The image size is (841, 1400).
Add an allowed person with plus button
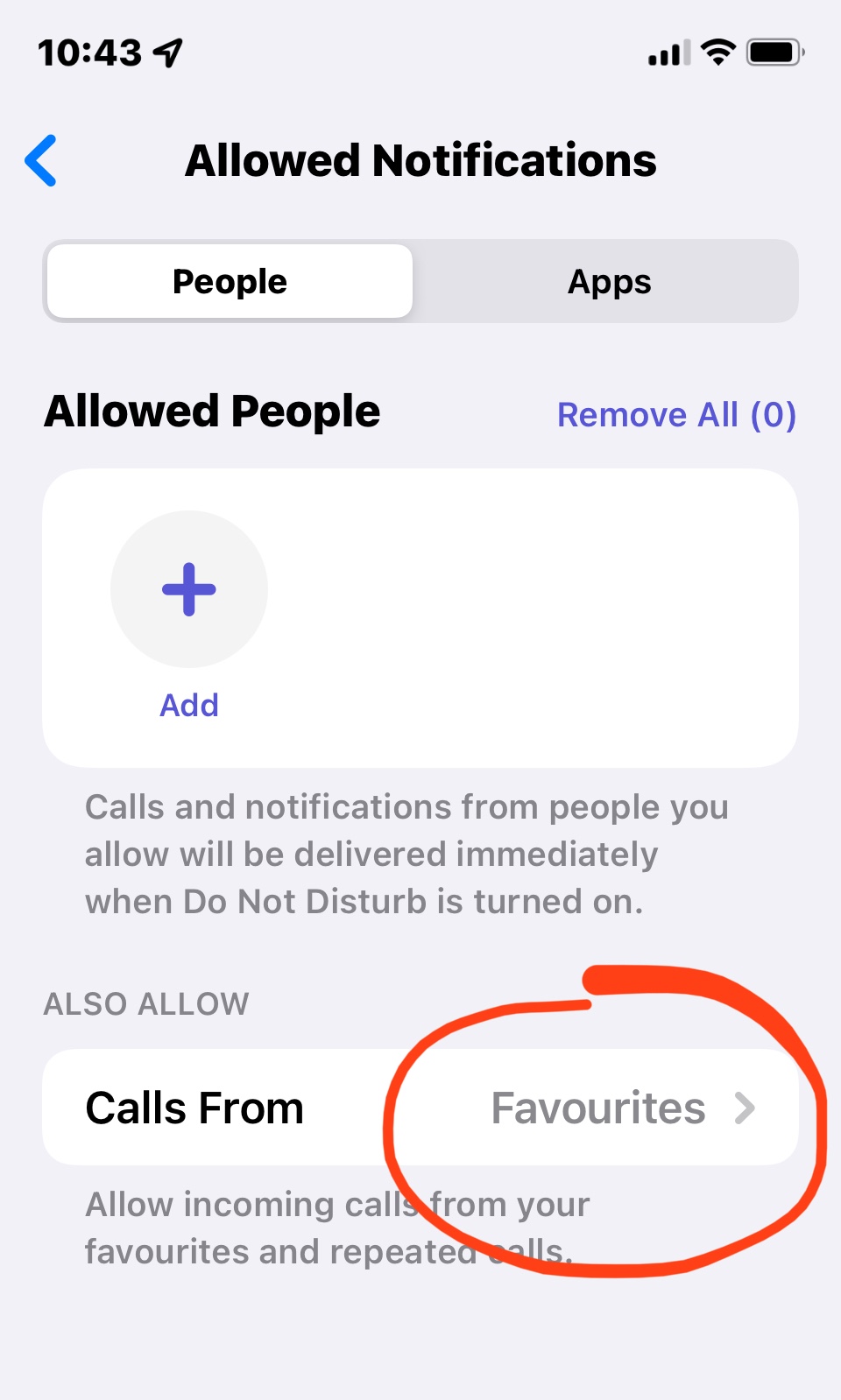point(189,589)
